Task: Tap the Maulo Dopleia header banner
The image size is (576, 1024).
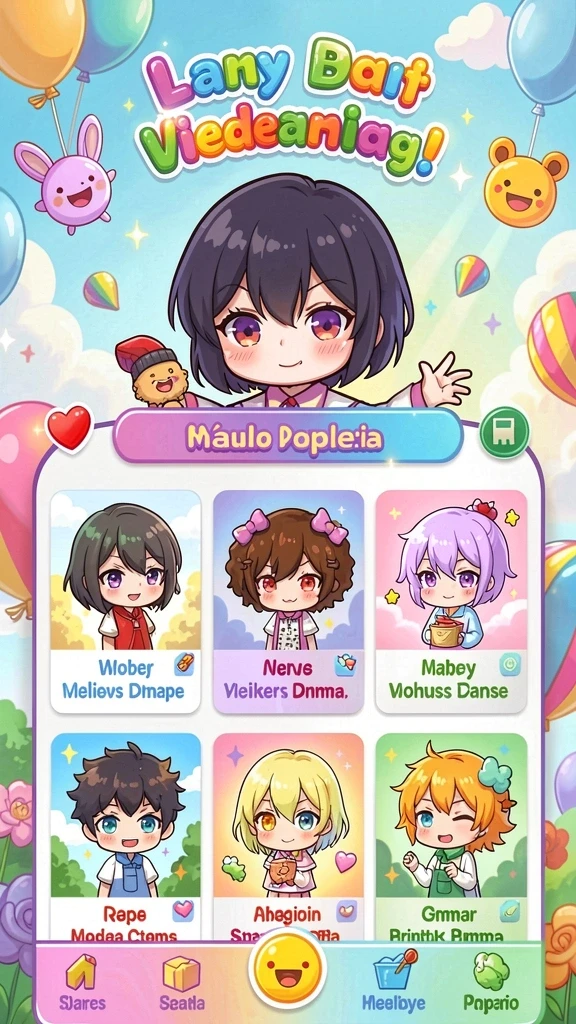Action: pos(288,436)
